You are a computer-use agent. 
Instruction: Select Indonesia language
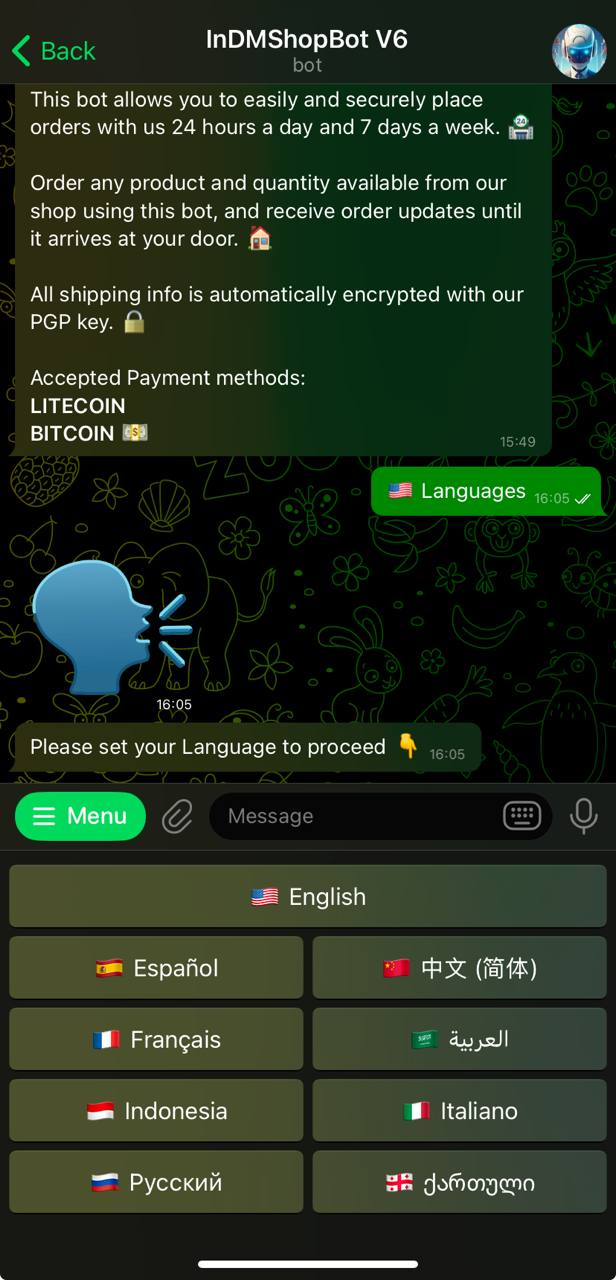click(x=156, y=1110)
